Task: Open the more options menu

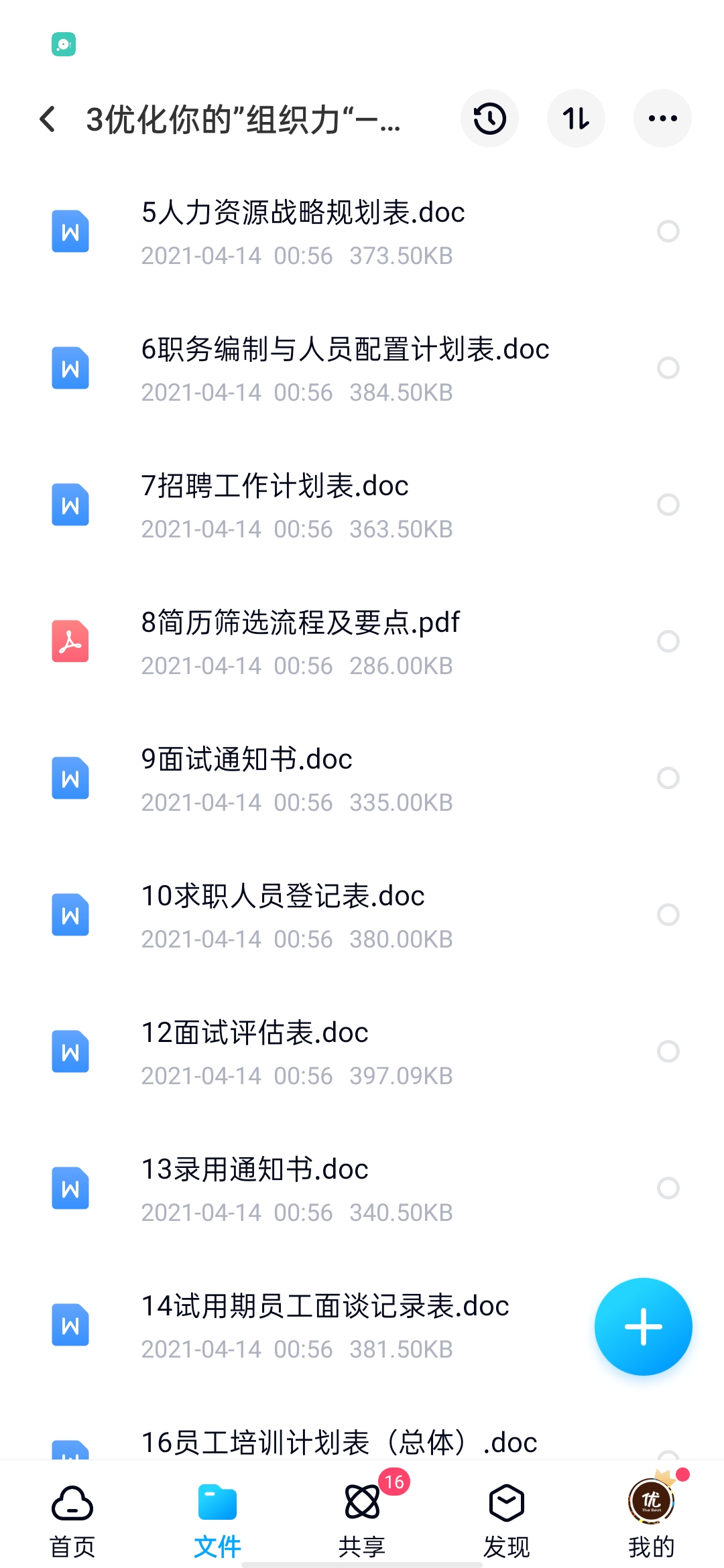Action: [662, 118]
